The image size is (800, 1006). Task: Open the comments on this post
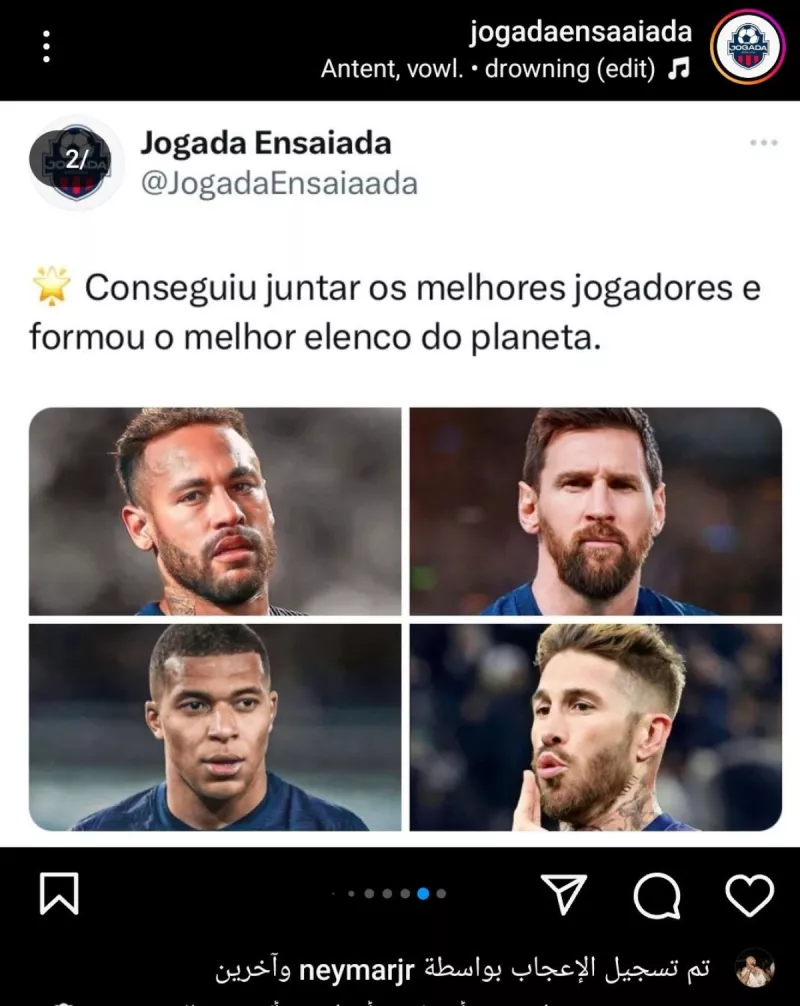click(x=657, y=894)
